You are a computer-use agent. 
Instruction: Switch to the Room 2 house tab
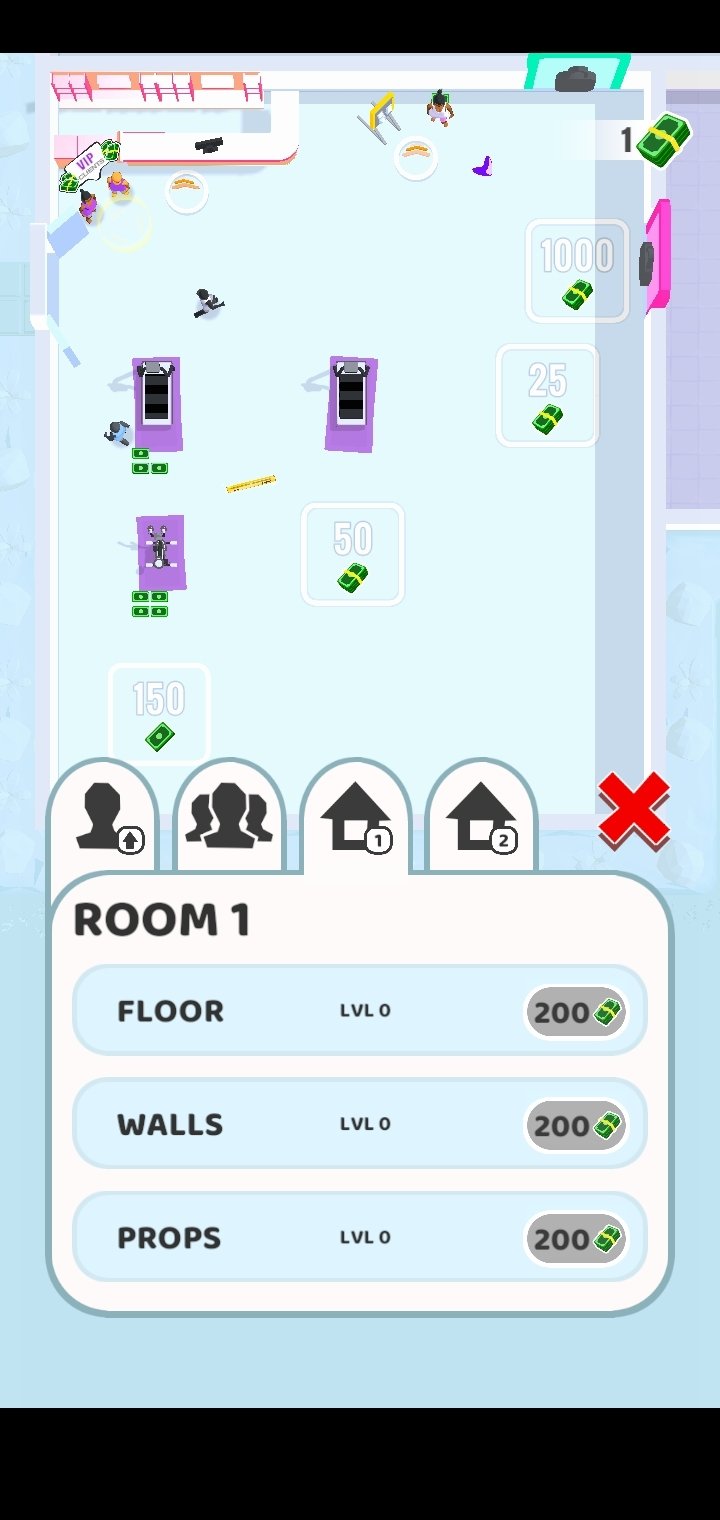pyautogui.click(x=481, y=816)
